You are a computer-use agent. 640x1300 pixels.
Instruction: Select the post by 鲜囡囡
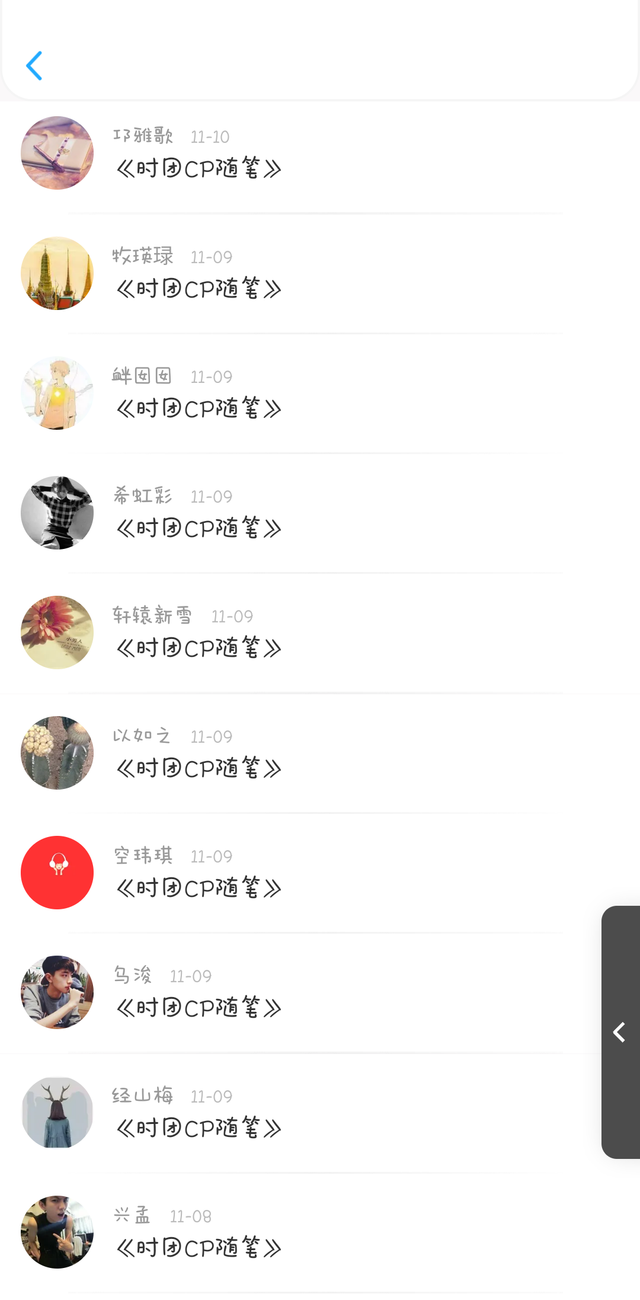pos(199,409)
